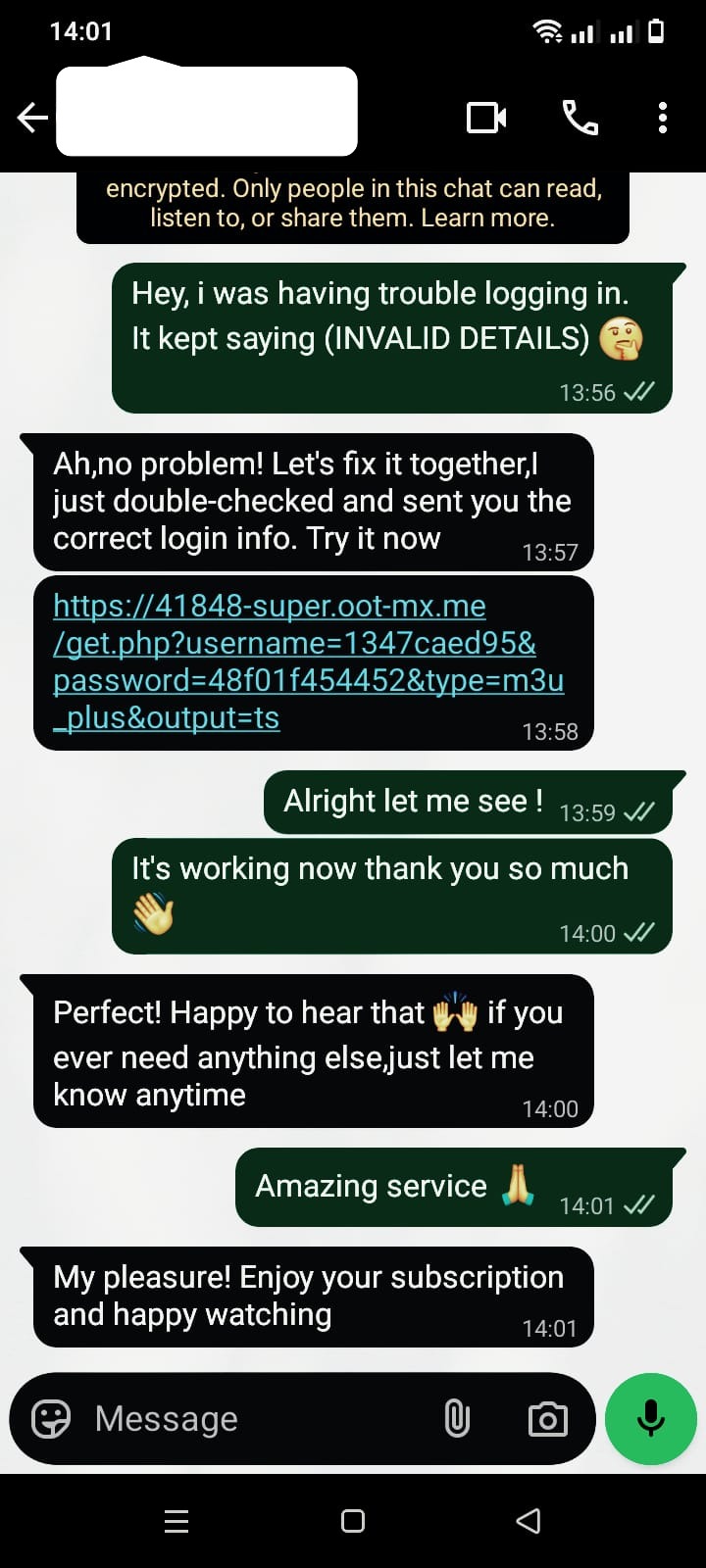The image size is (706, 1568).
Task: Tap Learn more in encryption notice
Action: pyautogui.click(x=486, y=218)
